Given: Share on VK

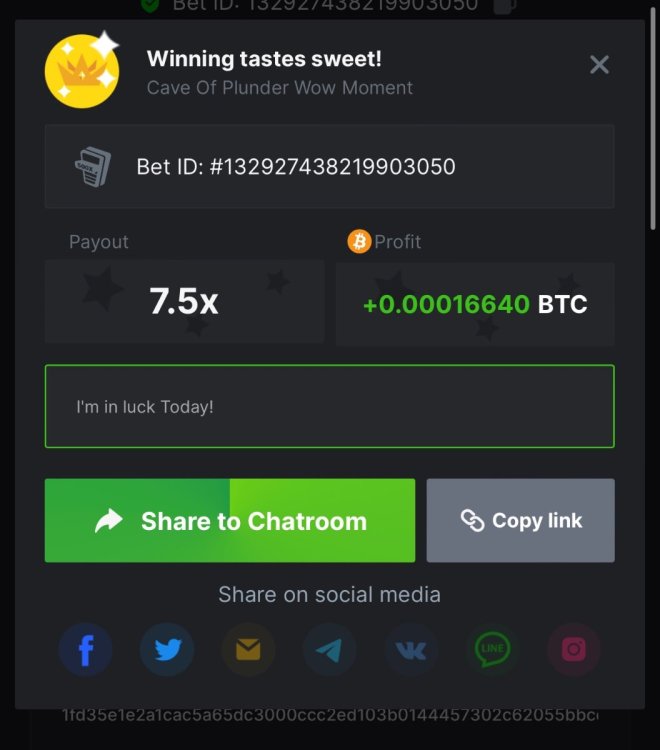Looking at the screenshot, I should point(411,650).
